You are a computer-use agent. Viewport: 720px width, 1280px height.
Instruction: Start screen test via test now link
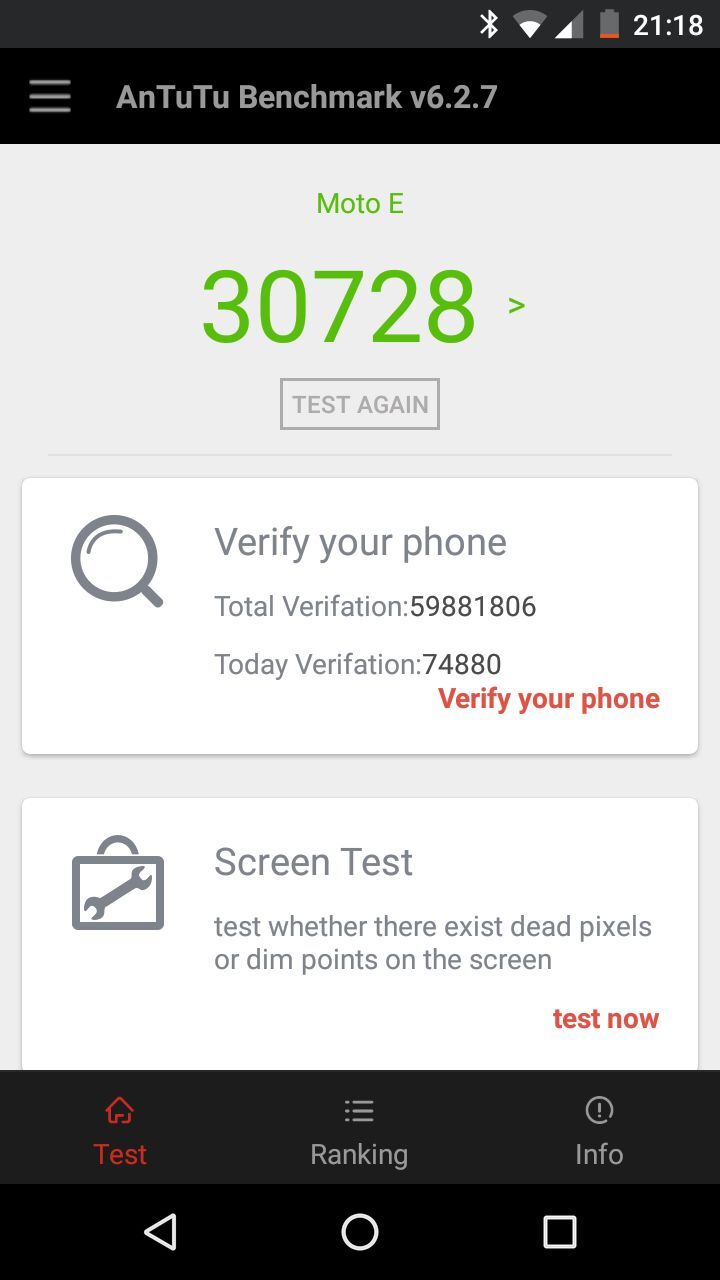[606, 1018]
